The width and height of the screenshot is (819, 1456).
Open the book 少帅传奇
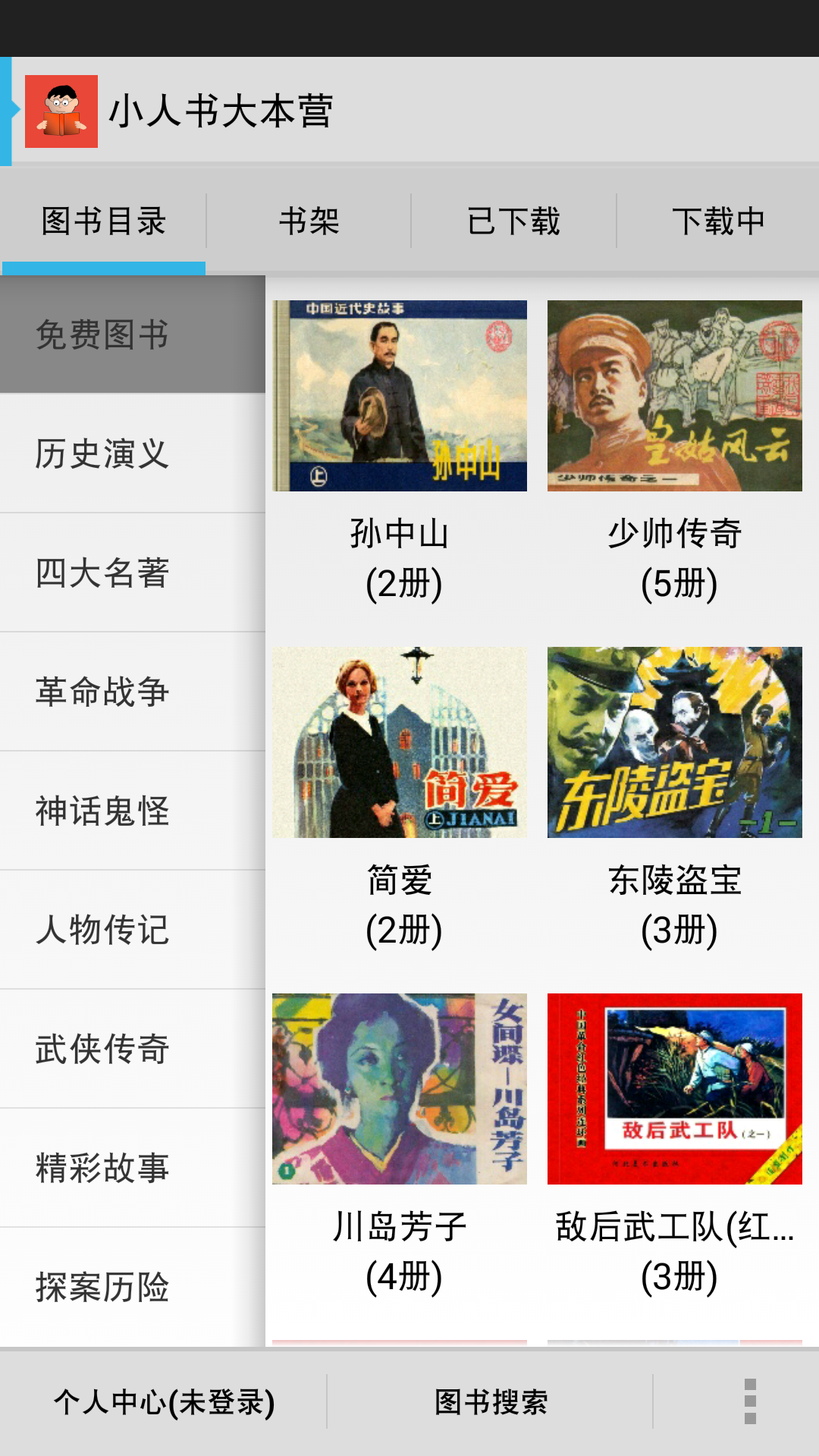pyautogui.click(x=674, y=397)
